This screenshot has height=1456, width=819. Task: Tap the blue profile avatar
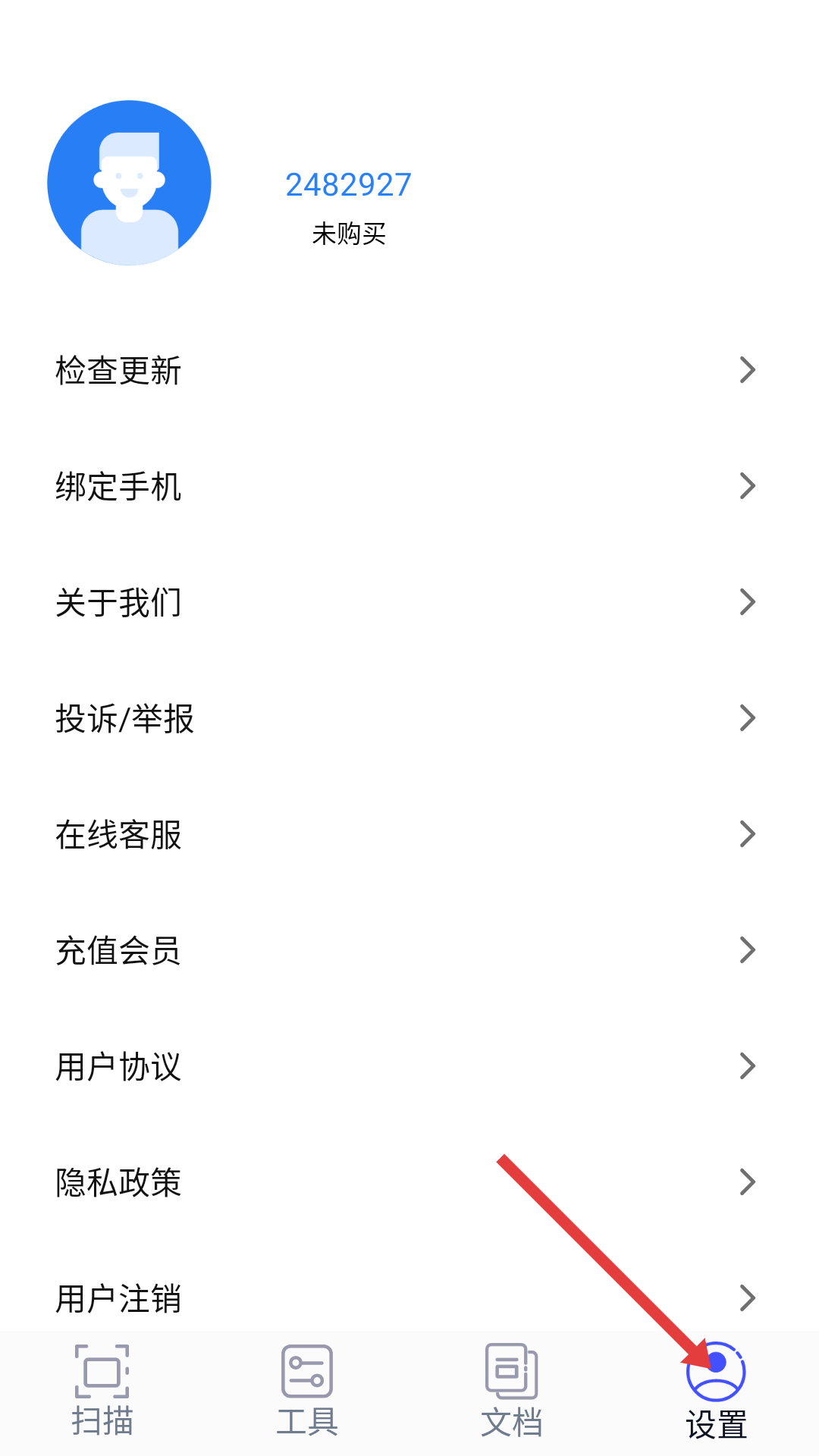pyautogui.click(x=130, y=183)
